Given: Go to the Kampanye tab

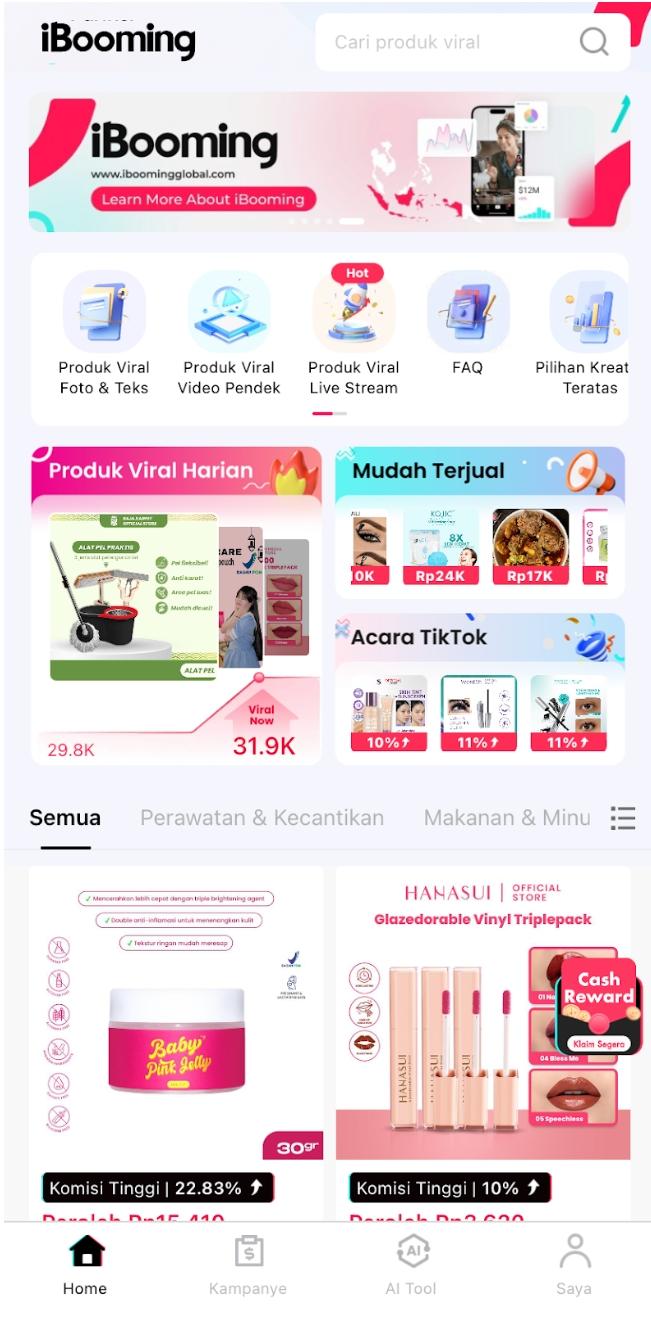Looking at the screenshot, I should coord(248,1265).
